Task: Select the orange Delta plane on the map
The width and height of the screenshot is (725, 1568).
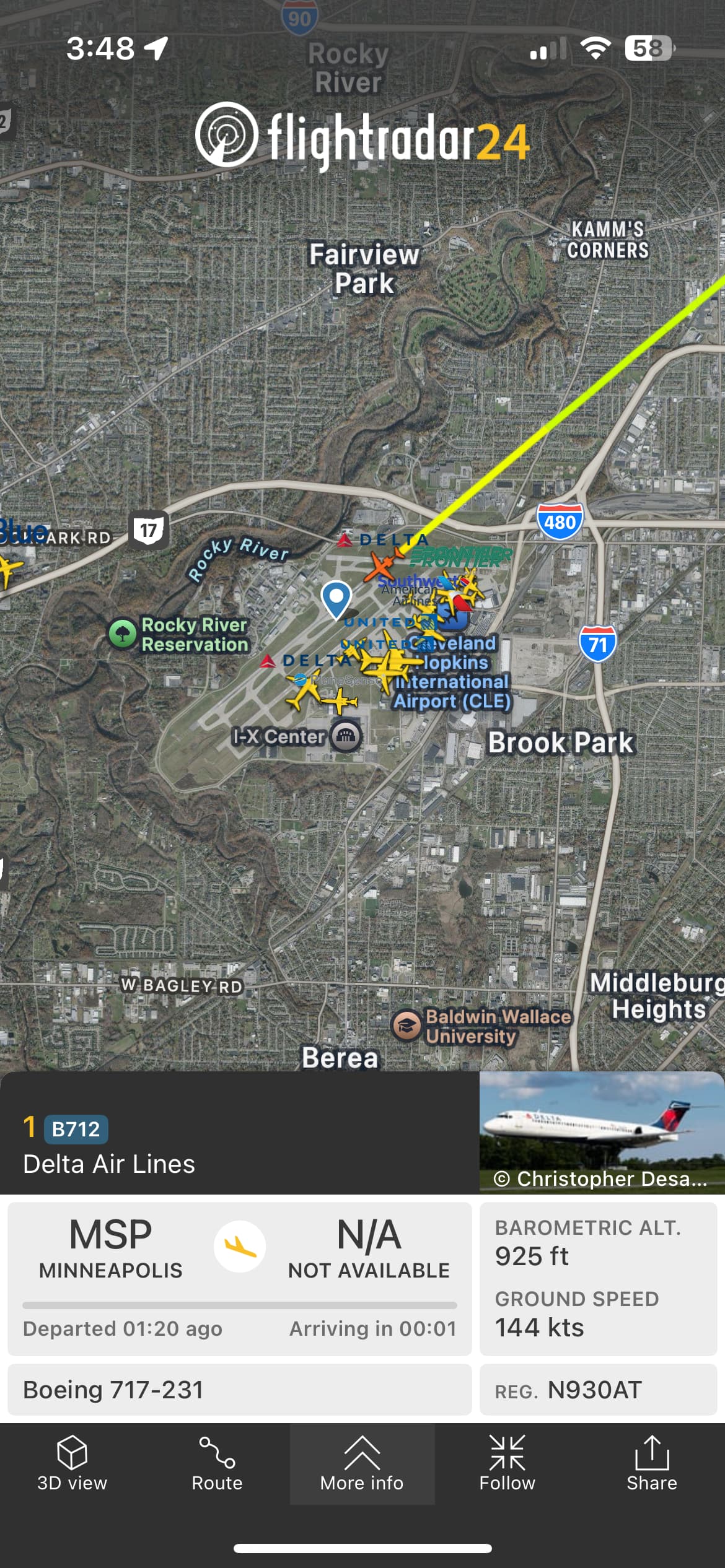Action: [383, 564]
